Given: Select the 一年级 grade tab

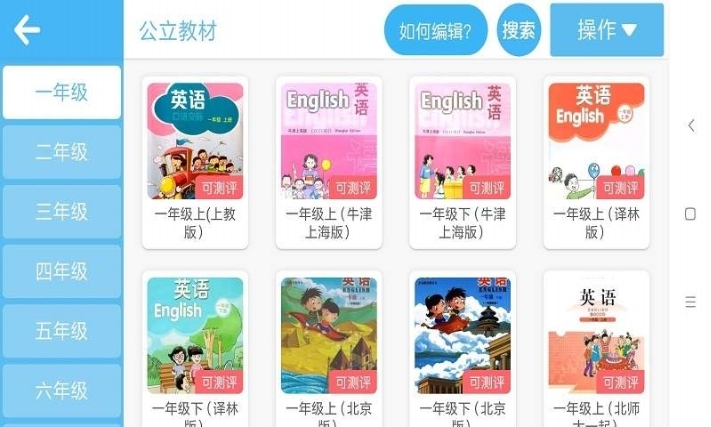Looking at the screenshot, I should pyautogui.click(x=62, y=93).
